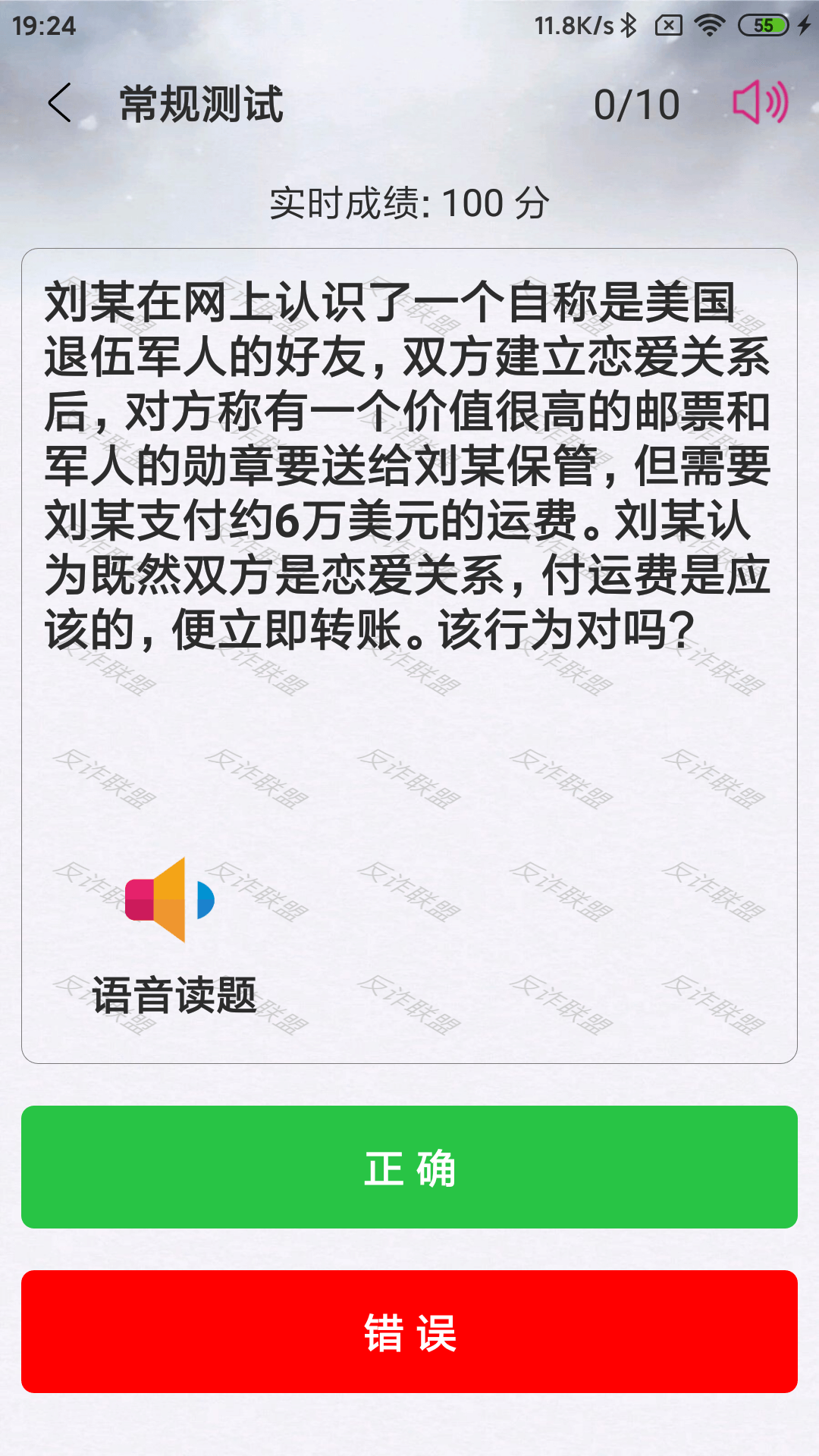Open the 常规测试 title header

201,103
